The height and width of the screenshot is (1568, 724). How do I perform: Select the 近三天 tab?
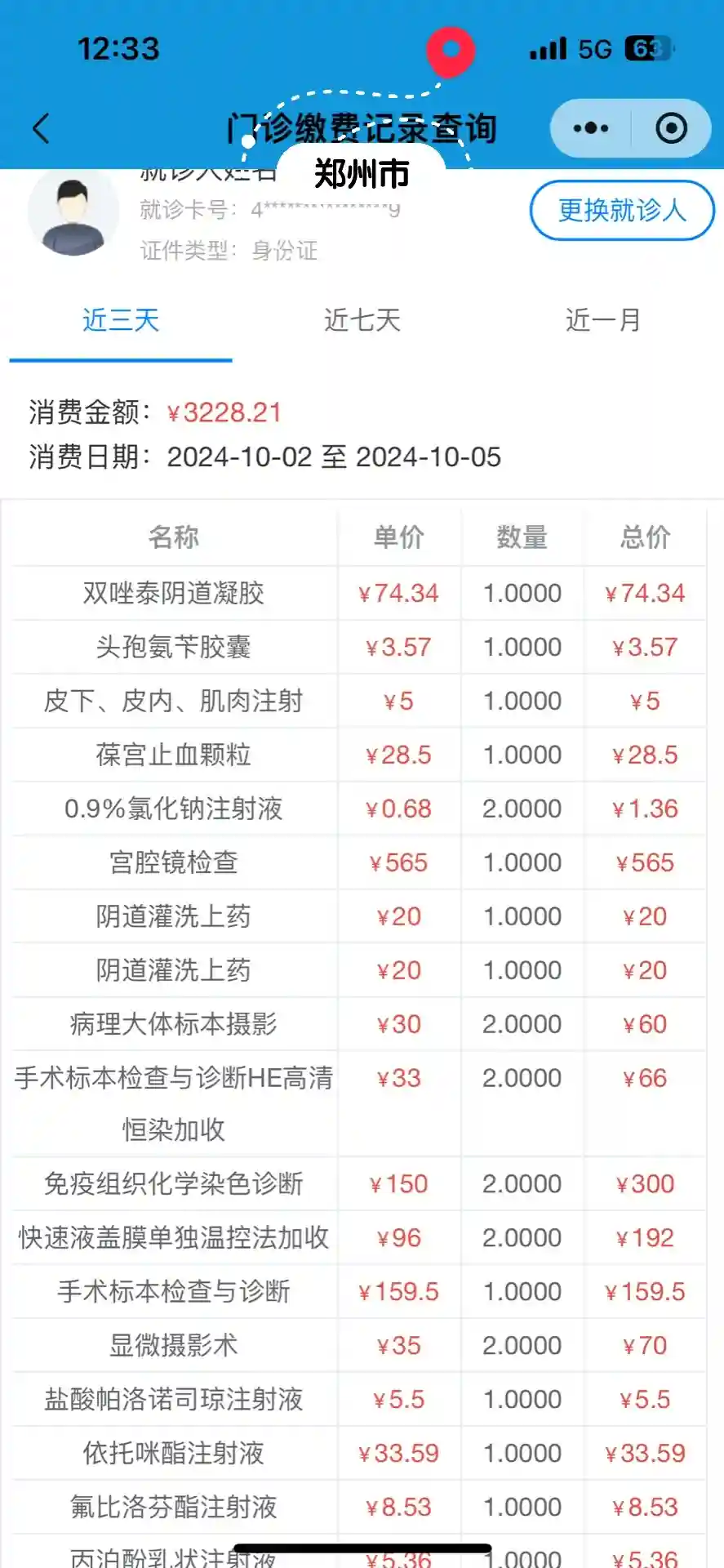pyautogui.click(x=121, y=320)
